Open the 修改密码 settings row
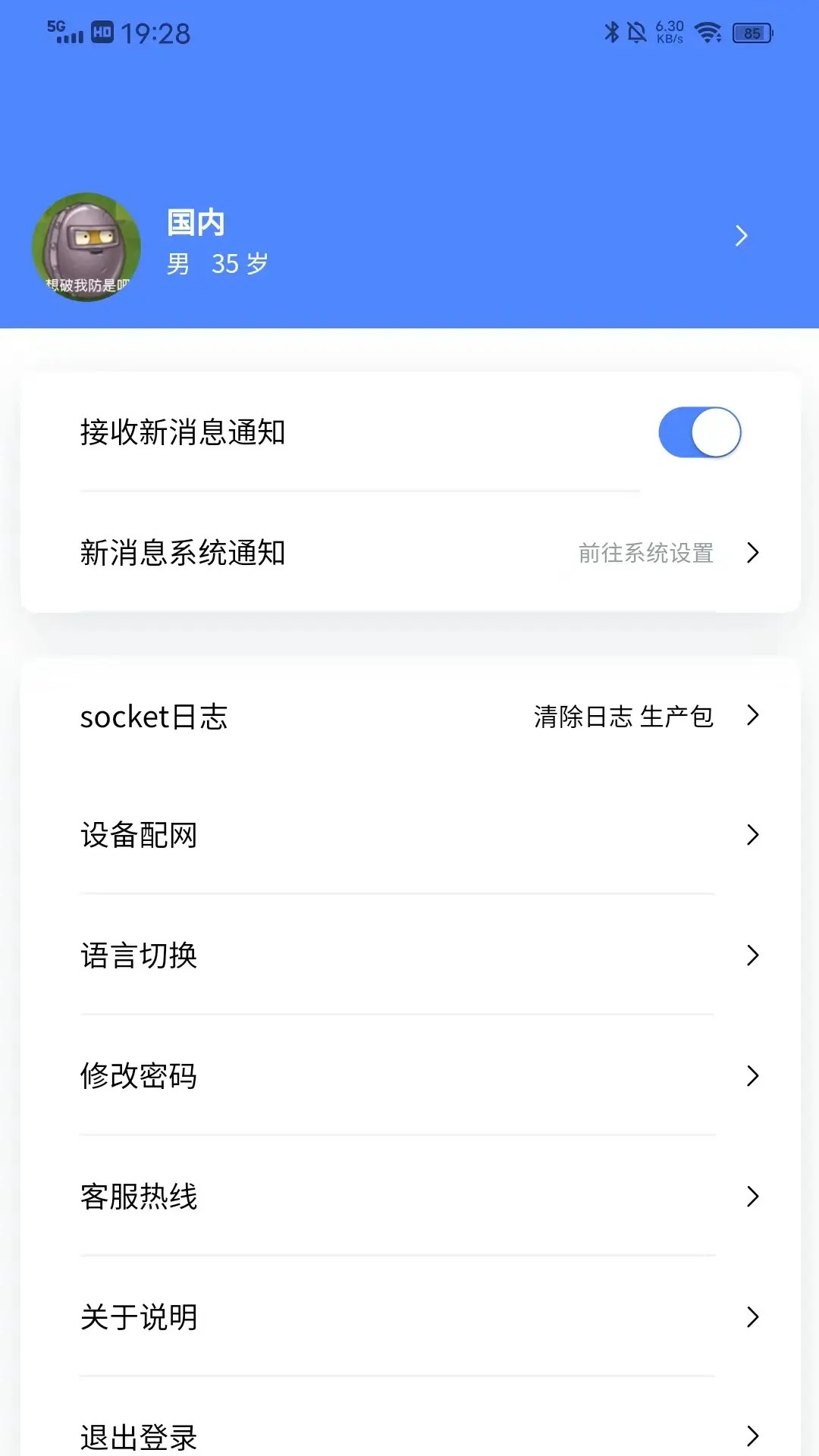The width and height of the screenshot is (819, 1456). click(x=409, y=1075)
